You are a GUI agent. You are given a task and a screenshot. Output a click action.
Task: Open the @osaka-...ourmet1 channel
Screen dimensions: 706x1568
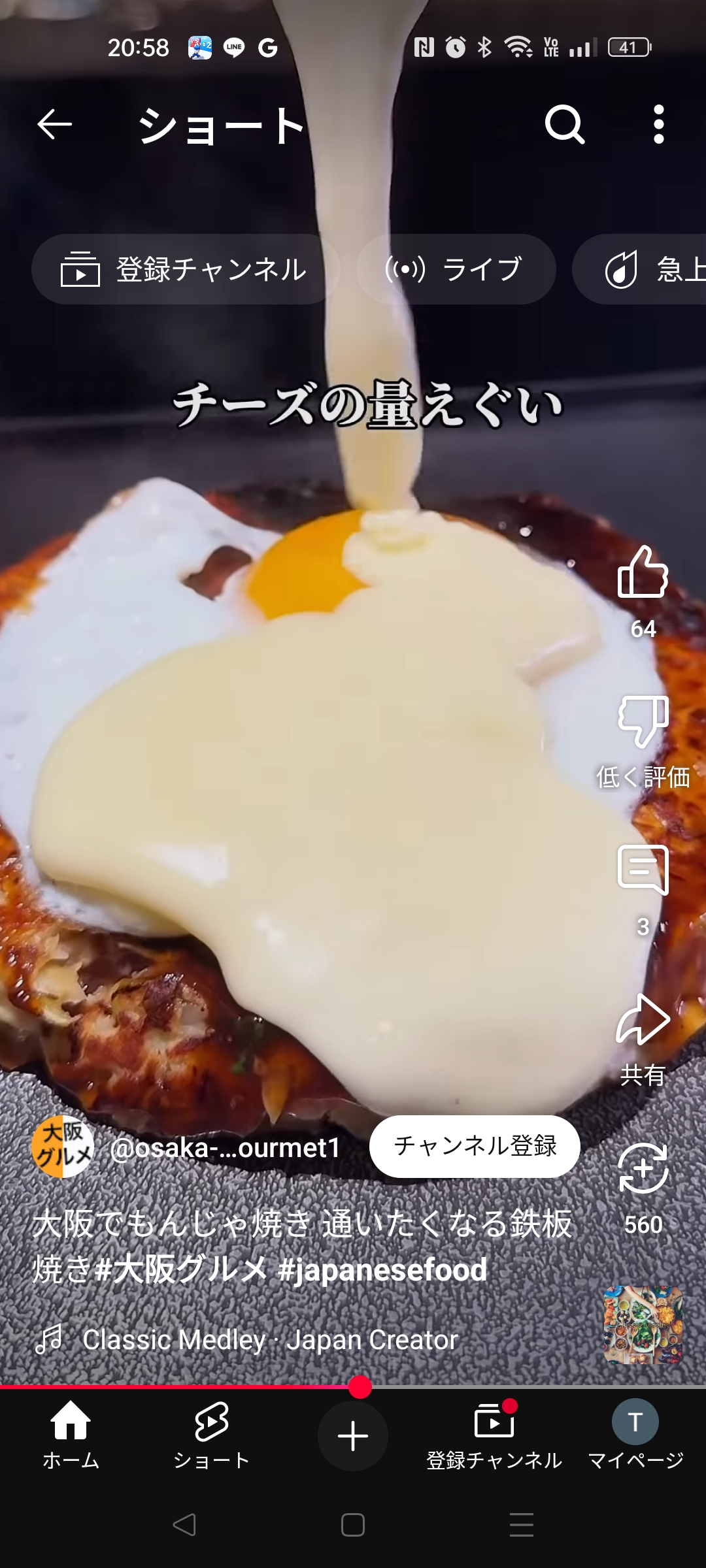[x=225, y=1148]
